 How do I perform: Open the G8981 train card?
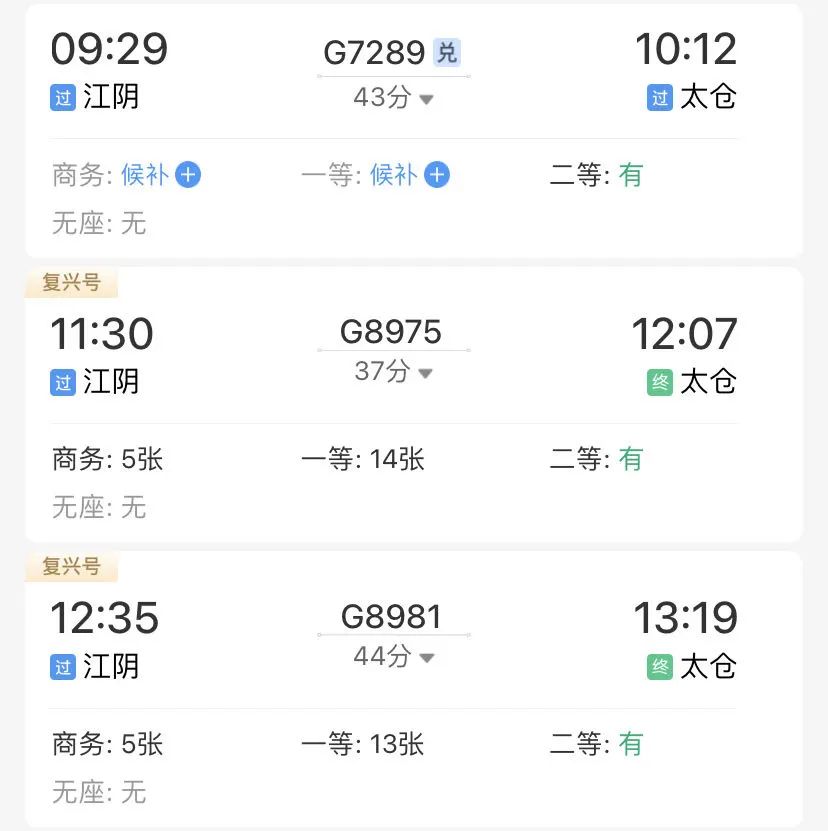[x=413, y=688]
